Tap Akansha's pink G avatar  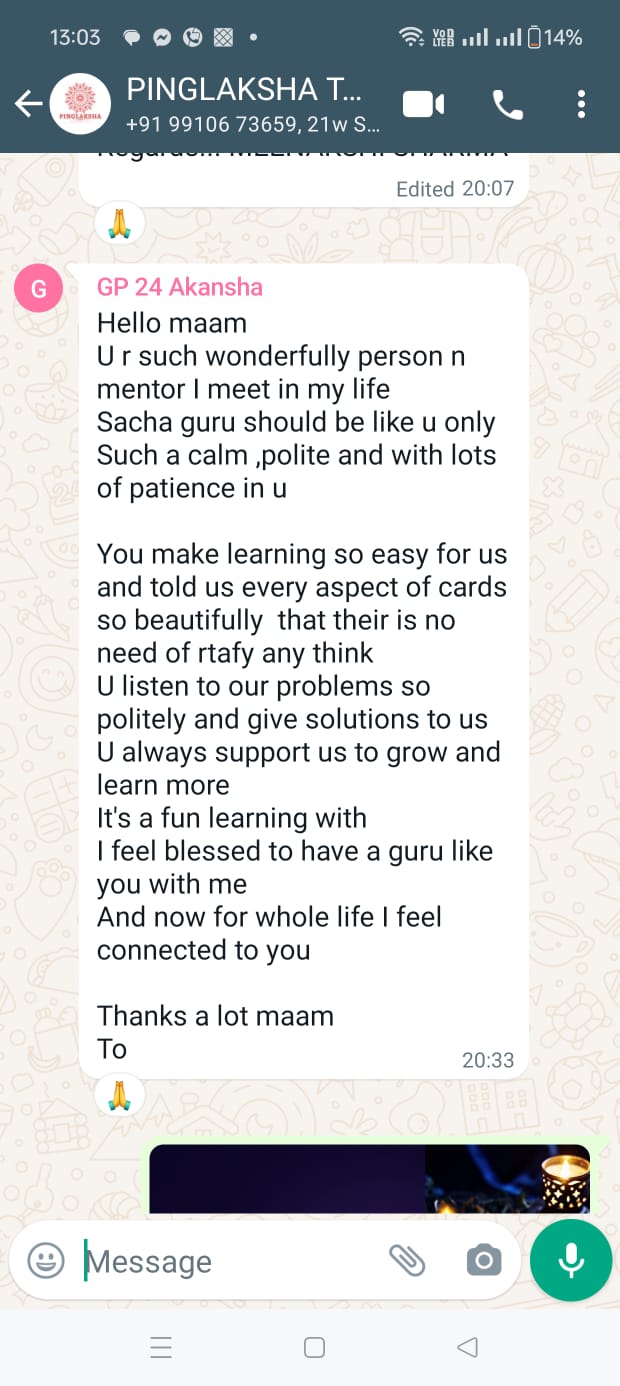(x=39, y=289)
